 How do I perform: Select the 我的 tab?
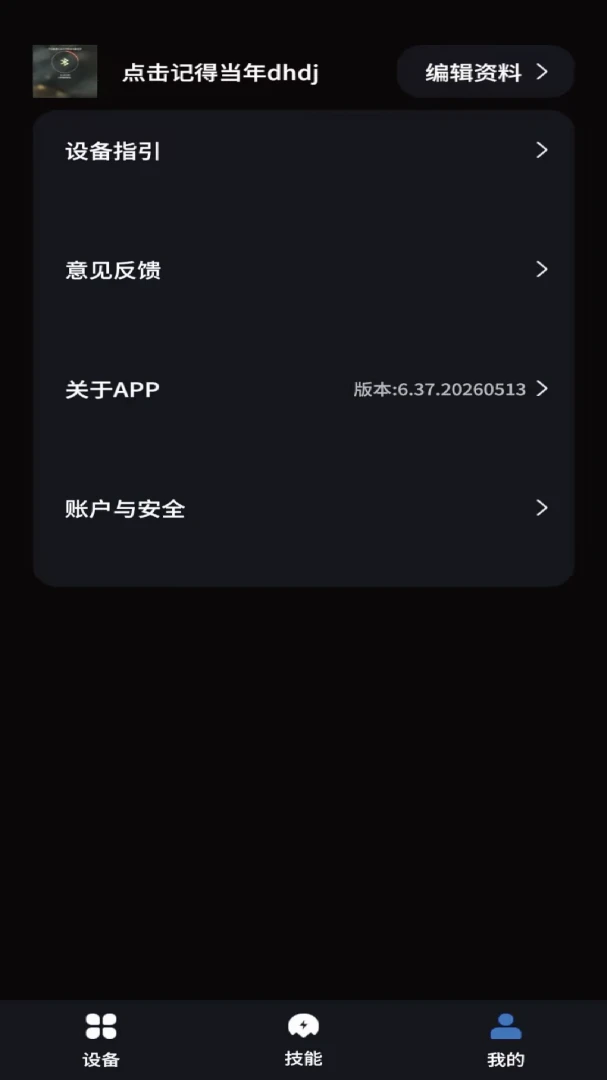click(x=506, y=1040)
